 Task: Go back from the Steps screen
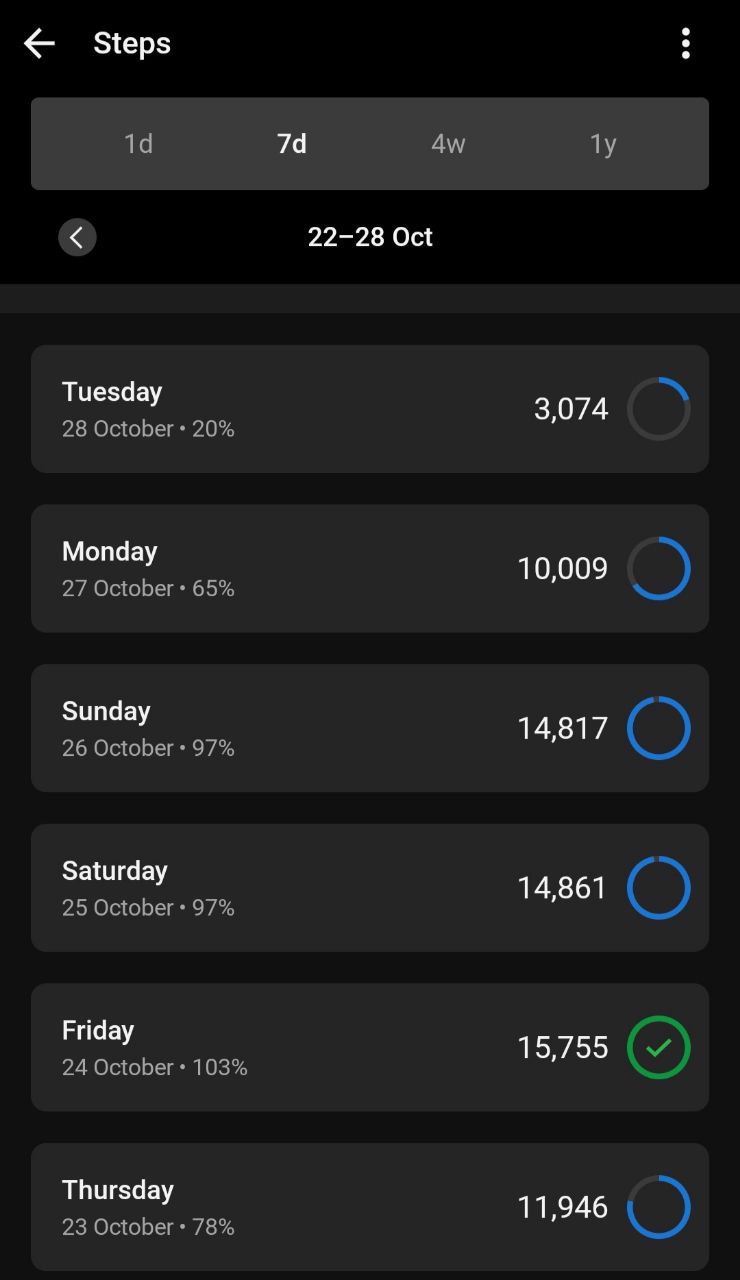pyautogui.click(x=39, y=43)
